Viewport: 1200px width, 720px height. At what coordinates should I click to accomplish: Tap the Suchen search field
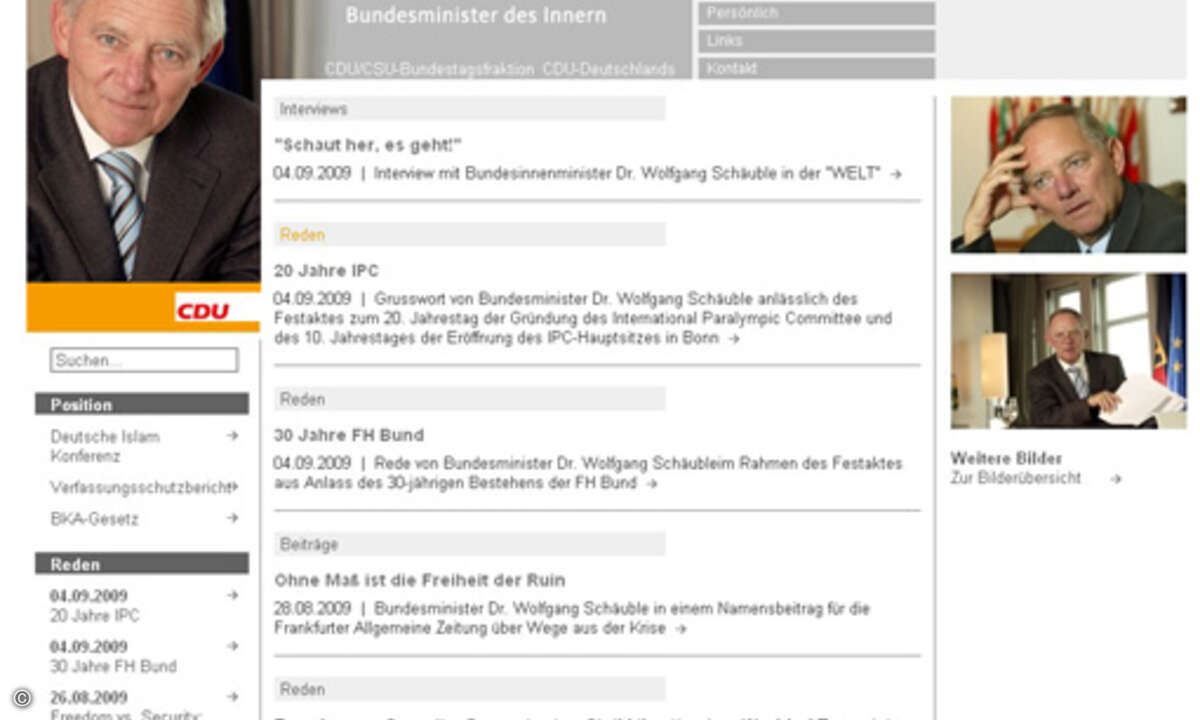coord(144,360)
